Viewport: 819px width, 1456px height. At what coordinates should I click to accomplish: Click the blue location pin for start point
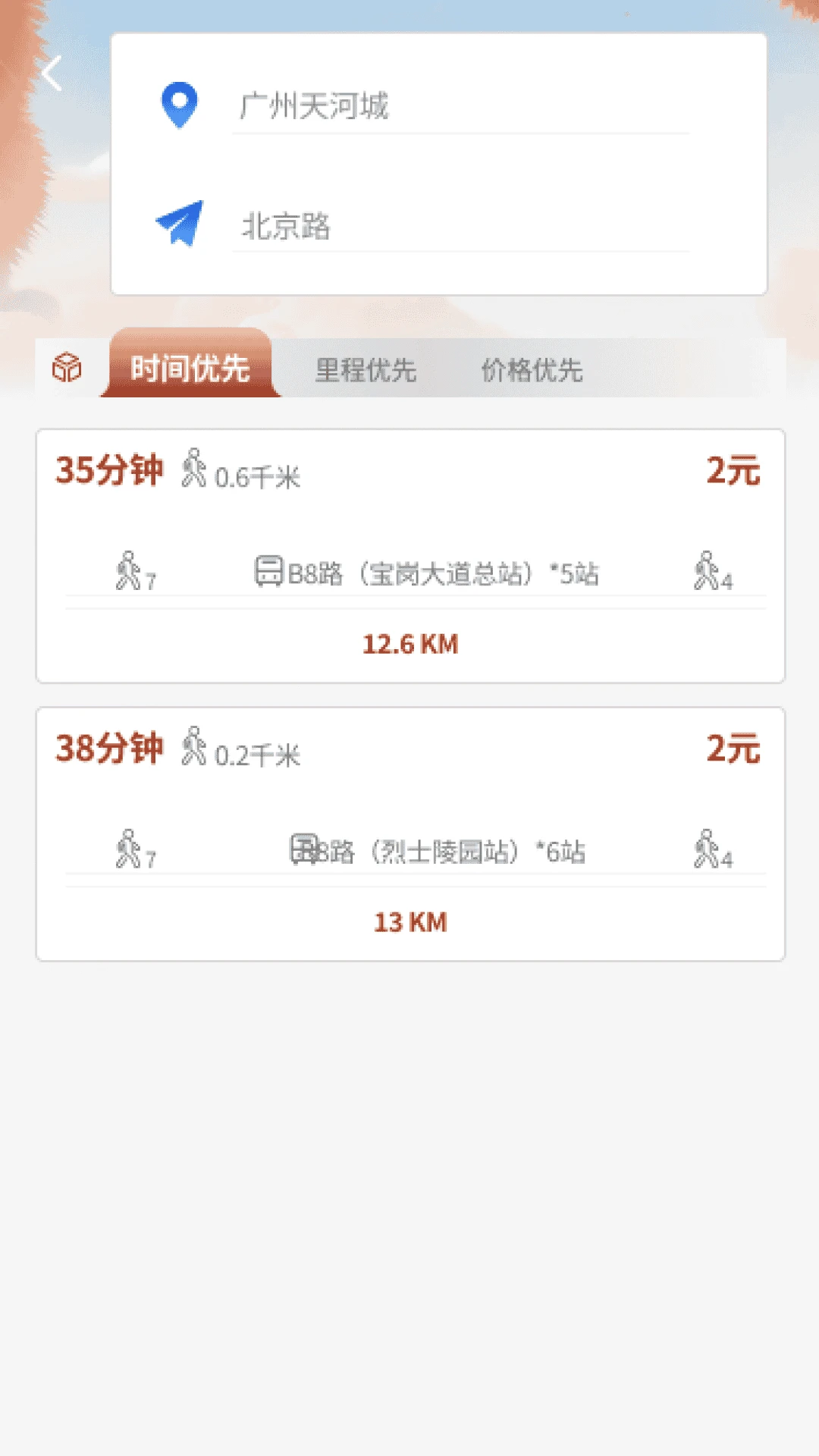(179, 106)
